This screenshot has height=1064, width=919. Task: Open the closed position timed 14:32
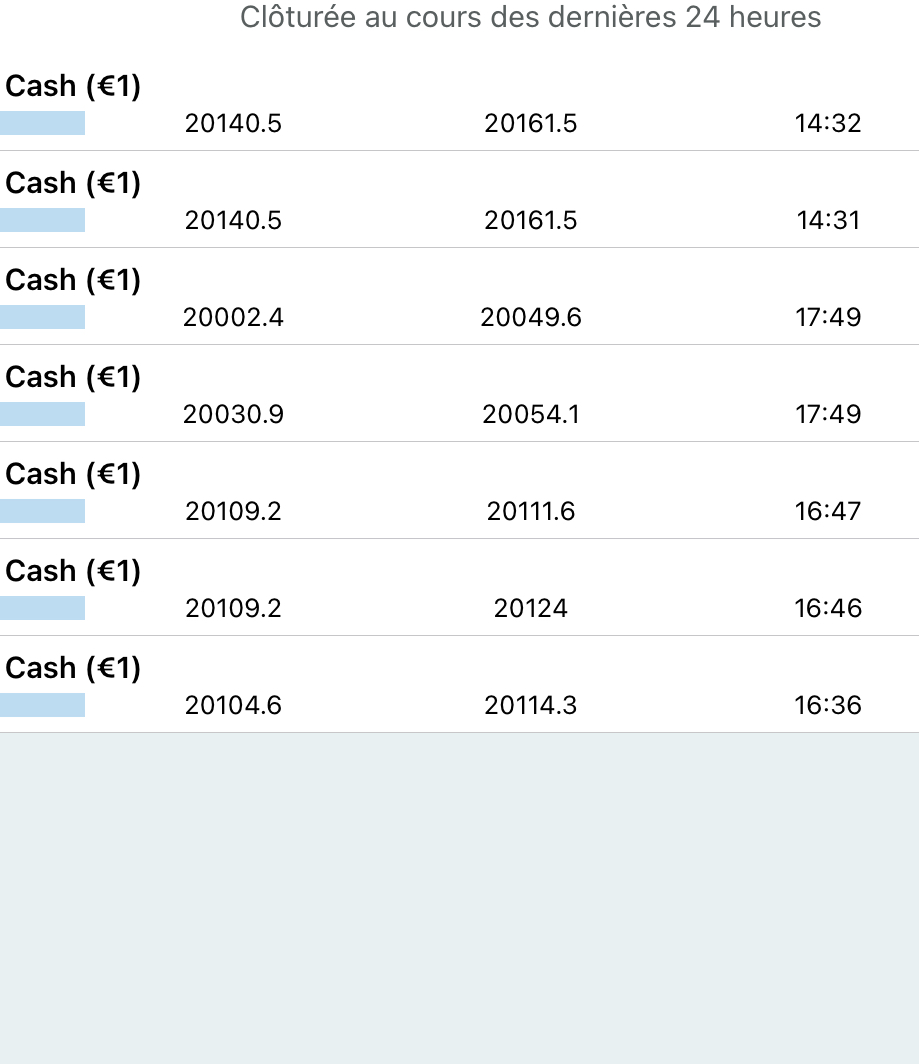pos(459,105)
